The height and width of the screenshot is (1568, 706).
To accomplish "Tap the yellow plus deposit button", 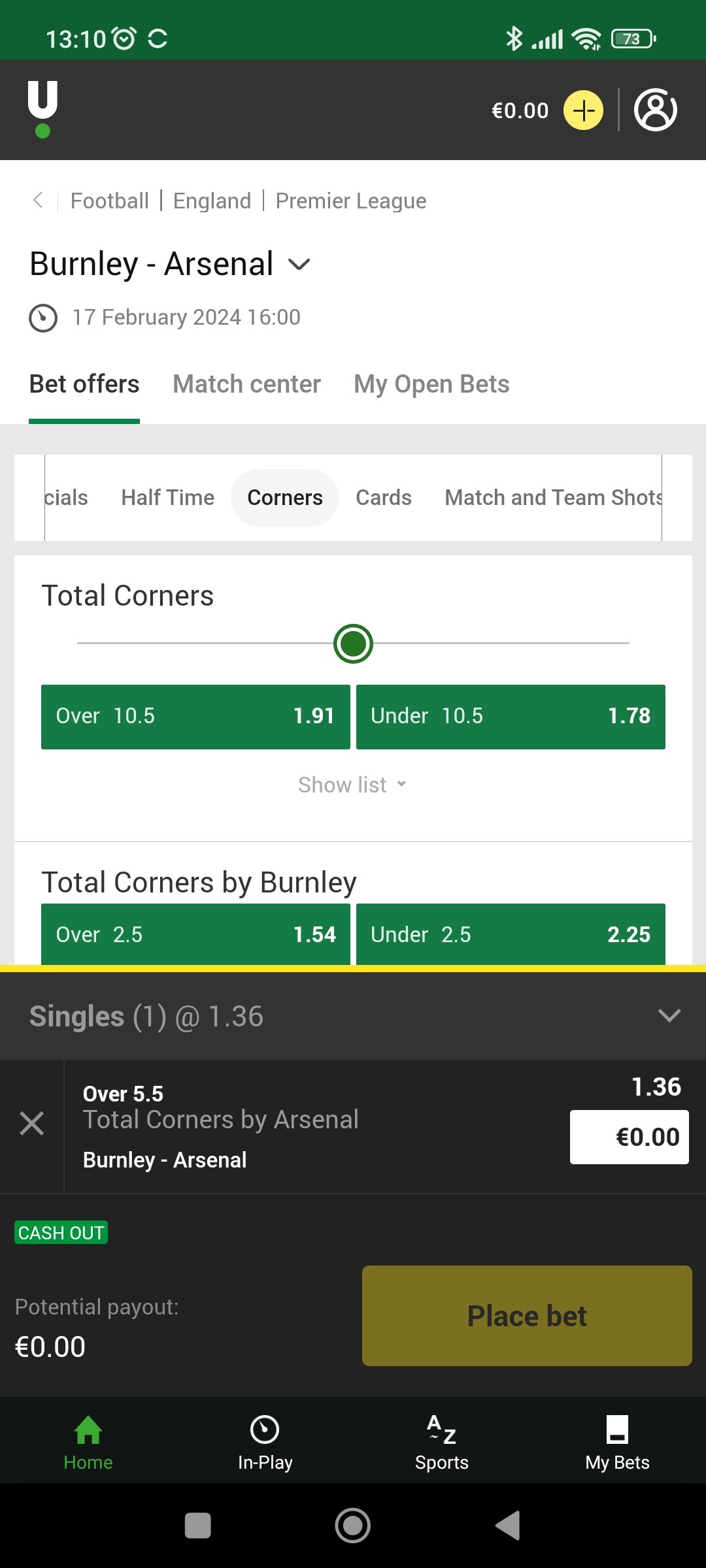I will coord(583,110).
